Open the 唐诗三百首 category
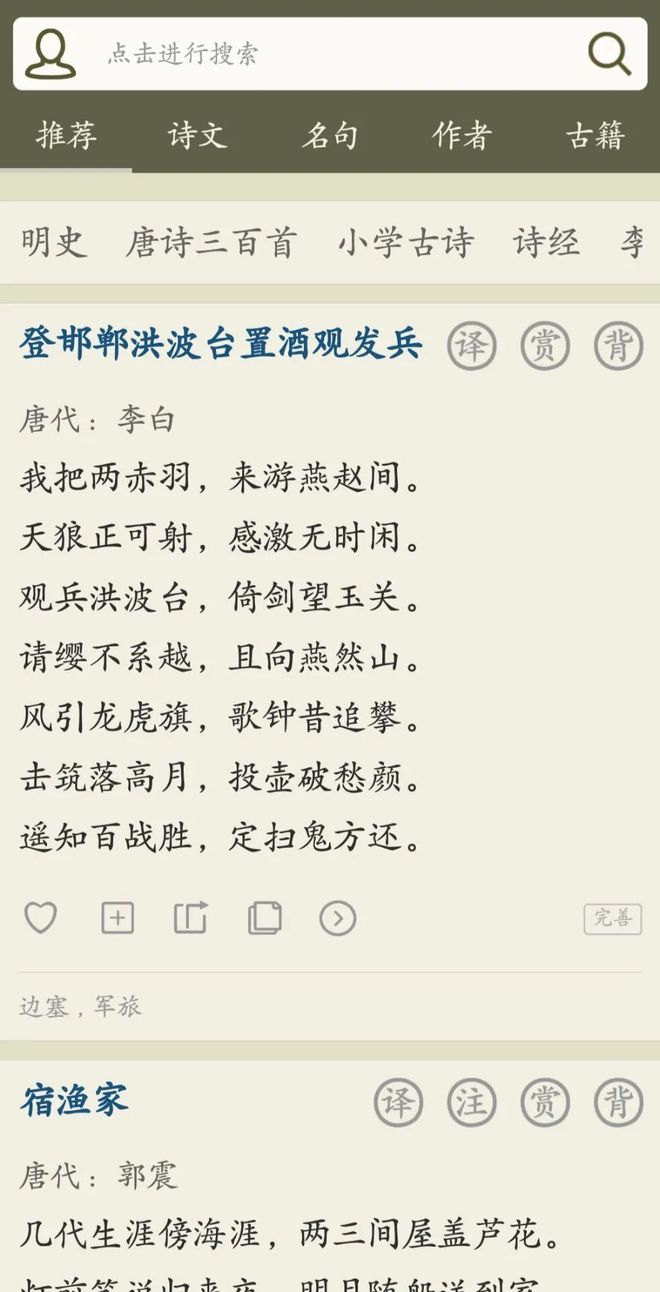660x1292 pixels. pyautogui.click(x=211, y=242)
